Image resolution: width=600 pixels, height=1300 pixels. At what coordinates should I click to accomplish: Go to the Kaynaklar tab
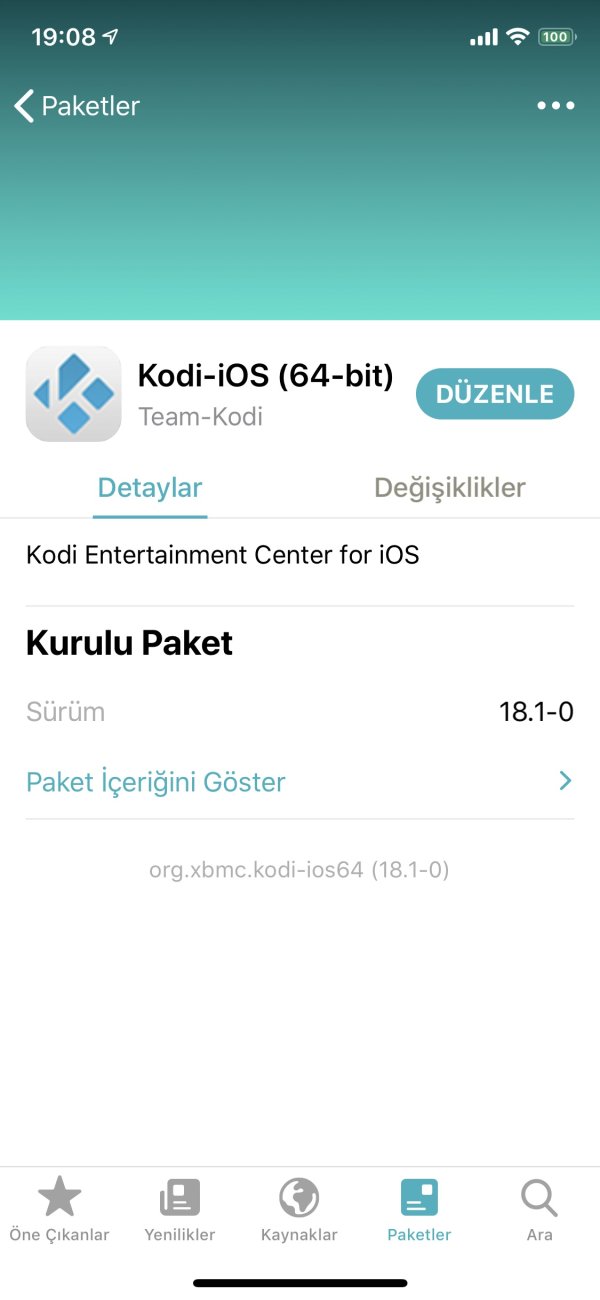(x=299, y=1210)
